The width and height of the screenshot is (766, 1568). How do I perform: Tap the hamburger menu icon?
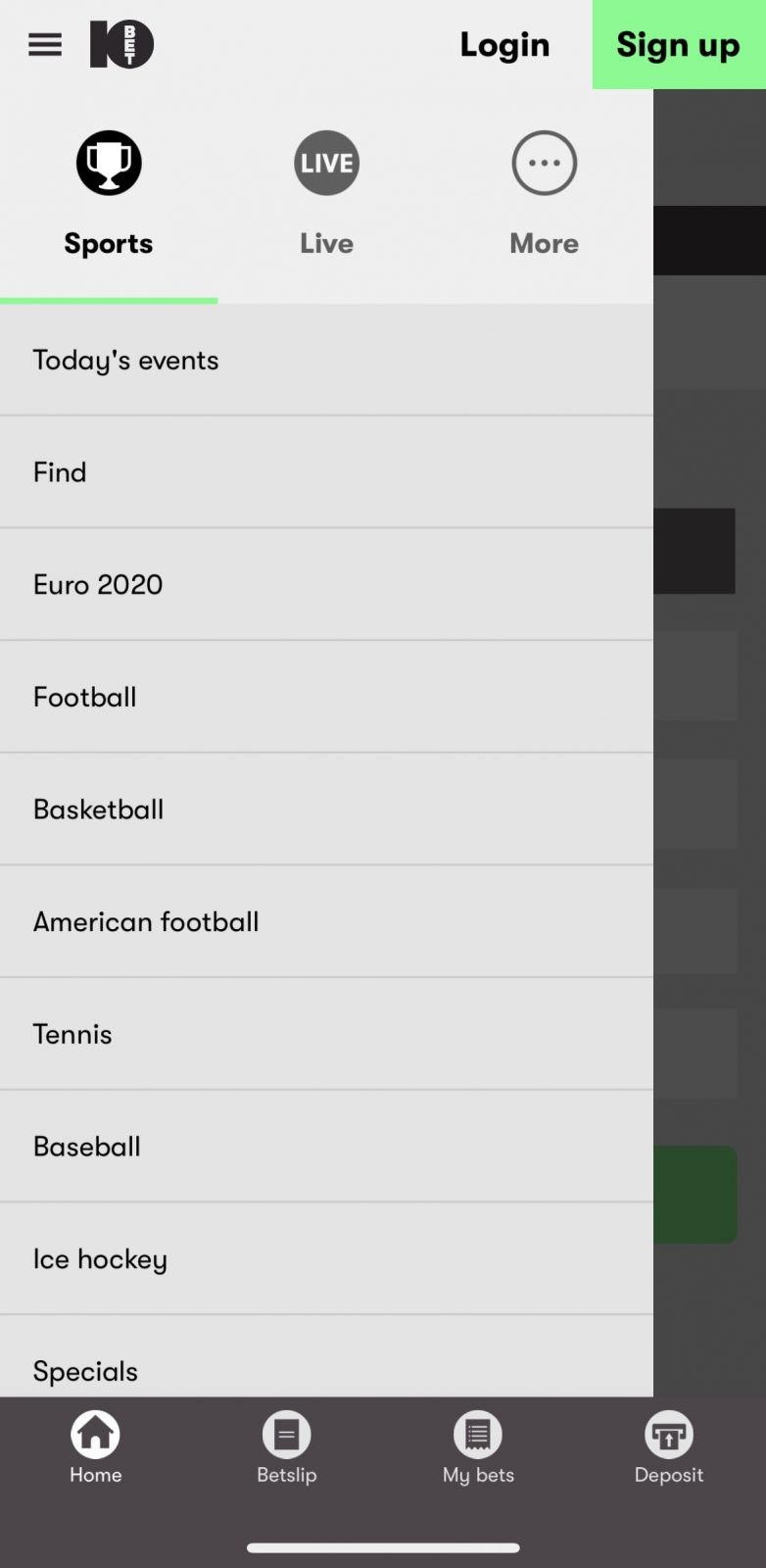[45, 45]
